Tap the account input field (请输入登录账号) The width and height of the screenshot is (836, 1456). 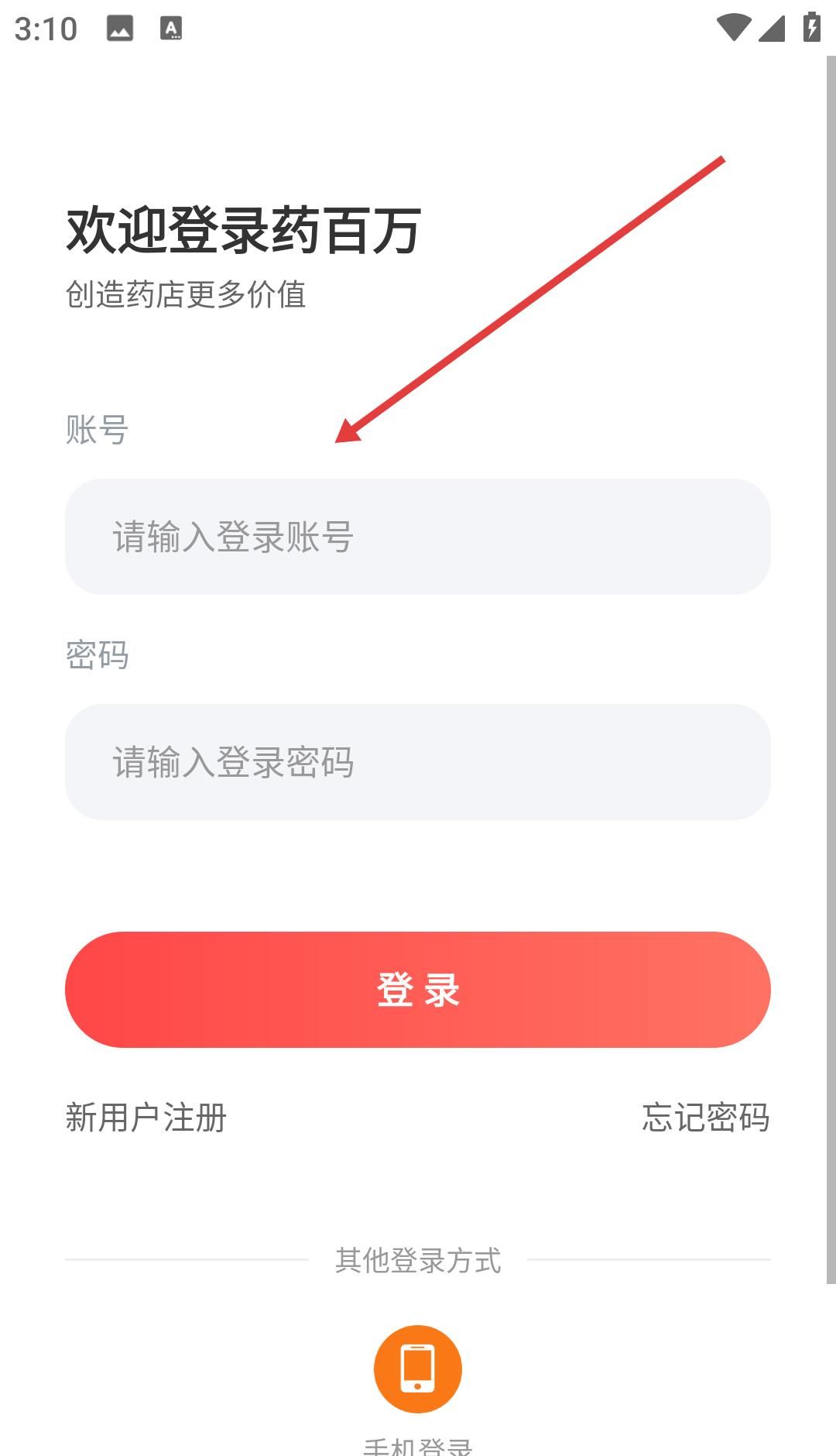tap(418, 537)
